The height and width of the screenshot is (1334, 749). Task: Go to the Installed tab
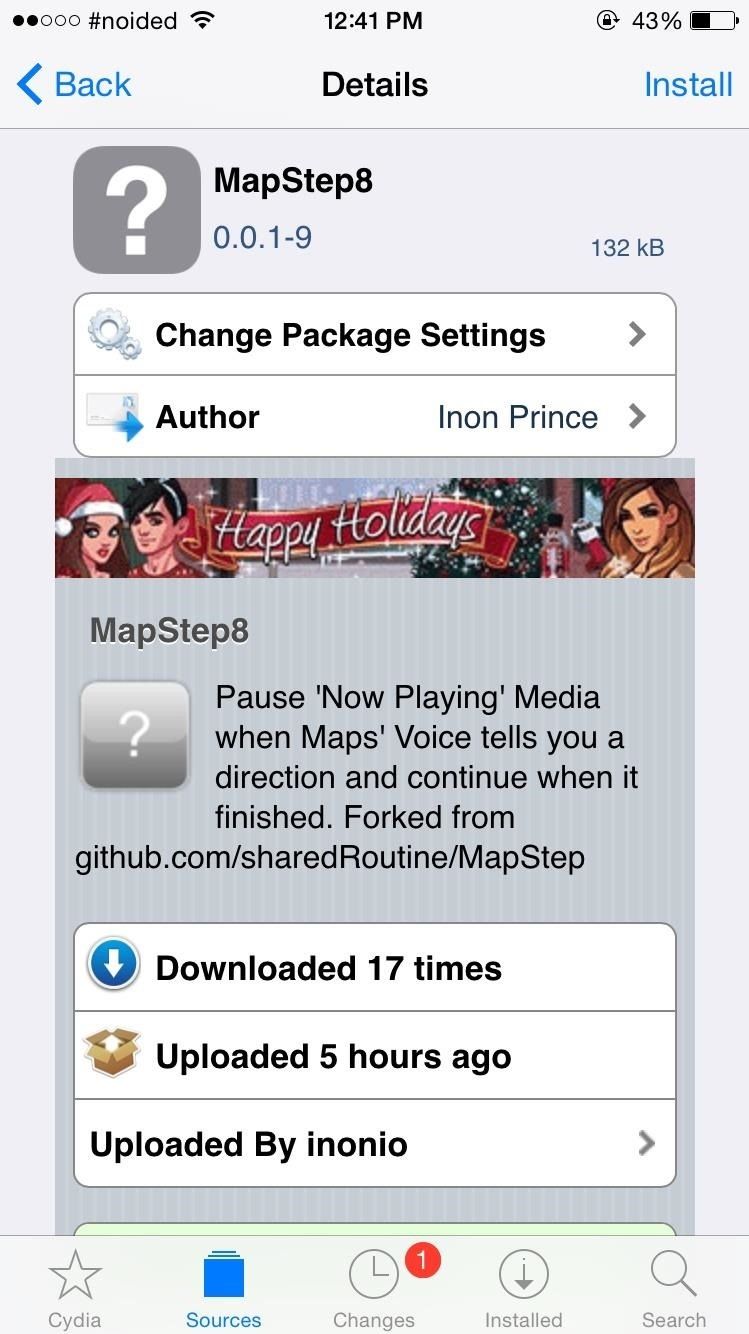click(x=524, y=1288)
